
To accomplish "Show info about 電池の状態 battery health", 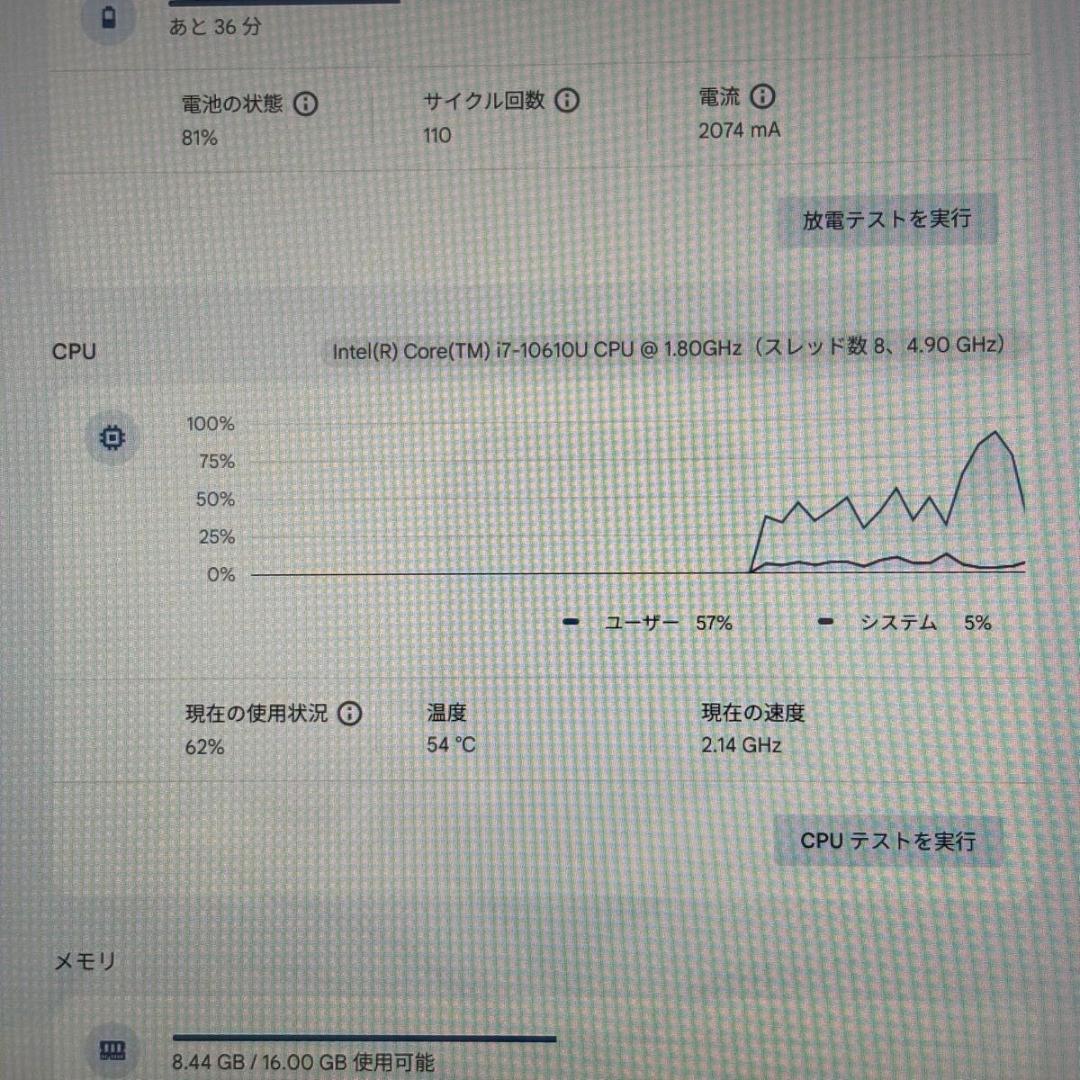I will [305, 103].
